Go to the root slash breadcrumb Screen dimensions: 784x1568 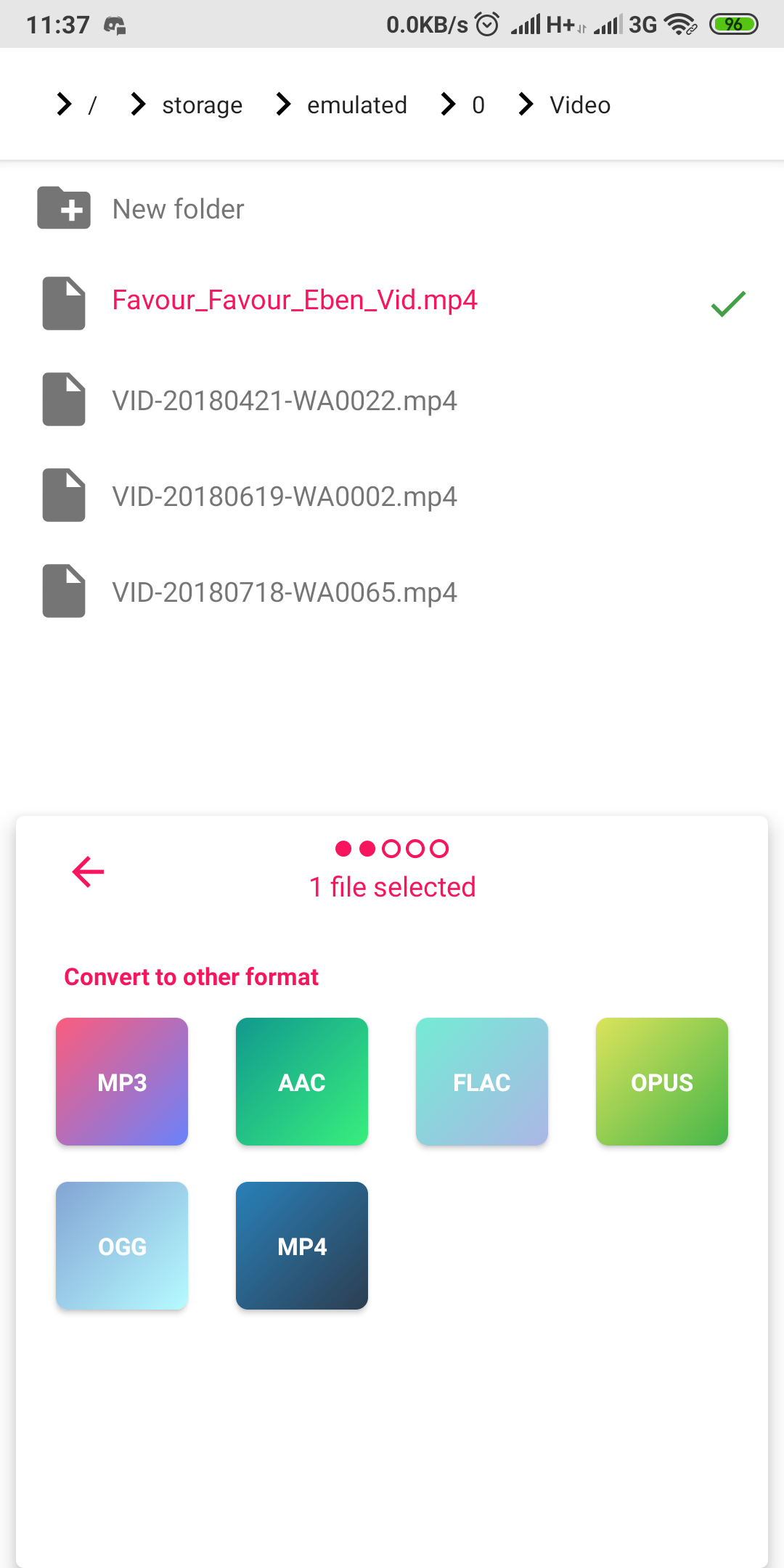point(92,105)
